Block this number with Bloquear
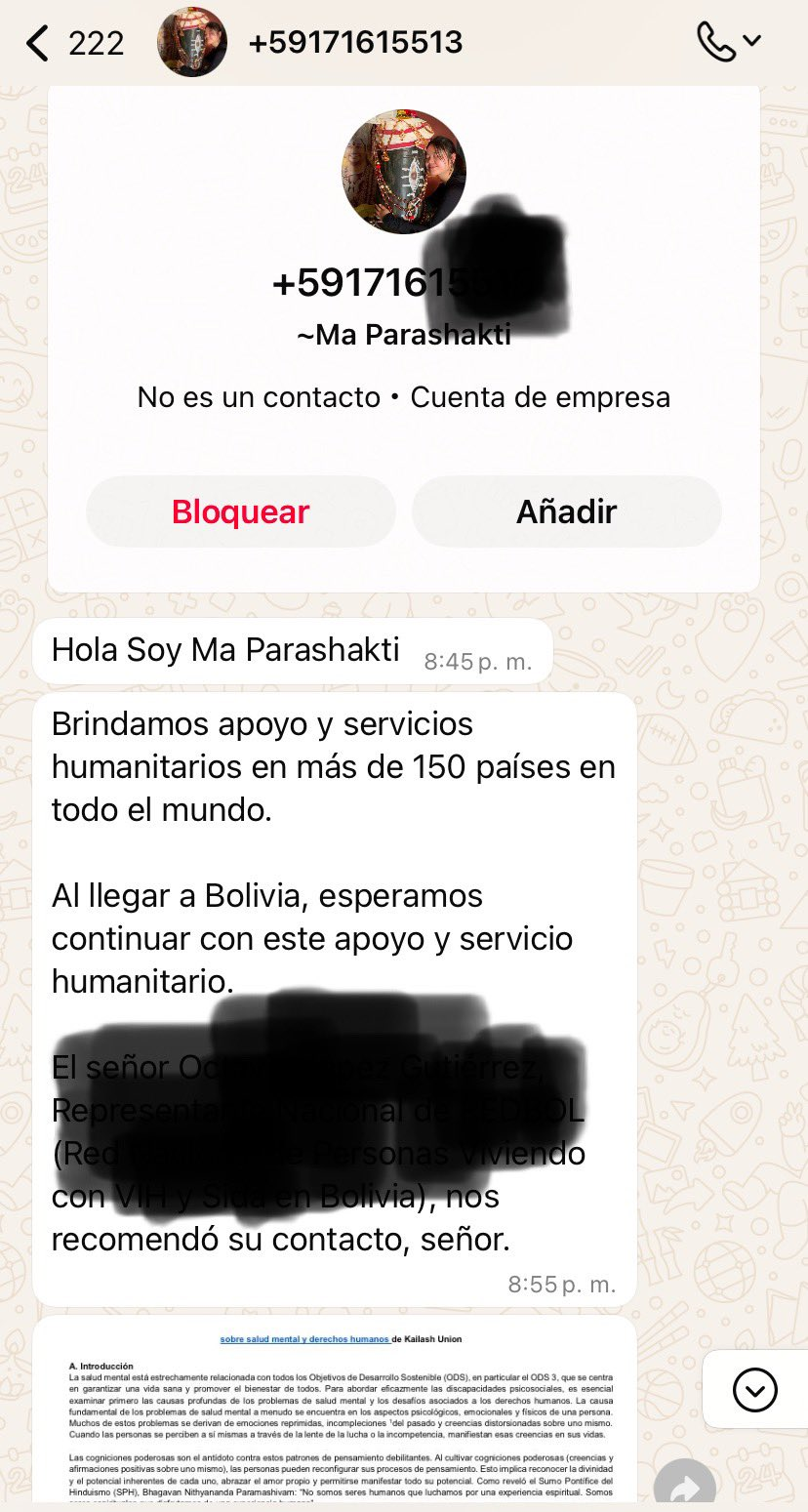This screenshot has width=808, height=1512. tap(241, 511)
